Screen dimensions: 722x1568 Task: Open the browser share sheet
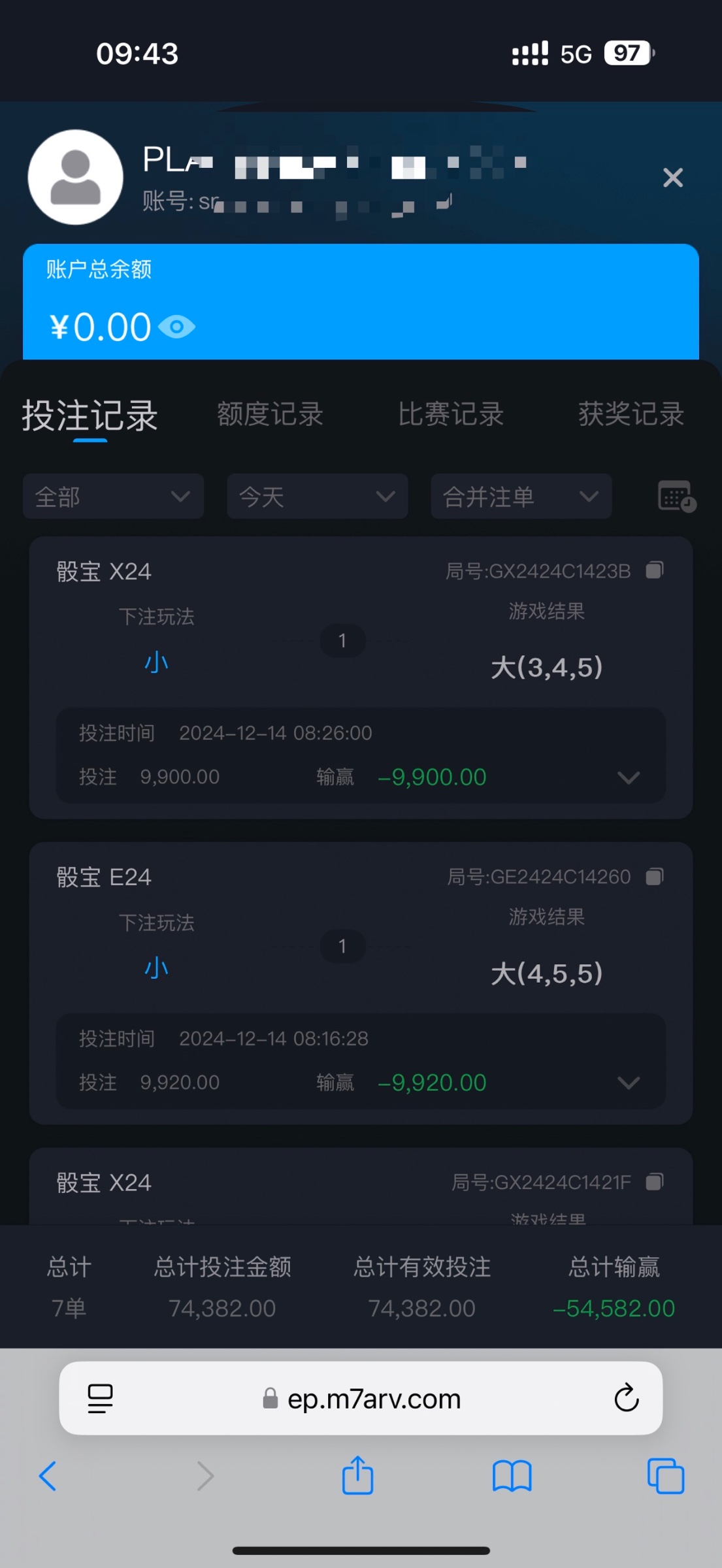(x=357, y=1475)
